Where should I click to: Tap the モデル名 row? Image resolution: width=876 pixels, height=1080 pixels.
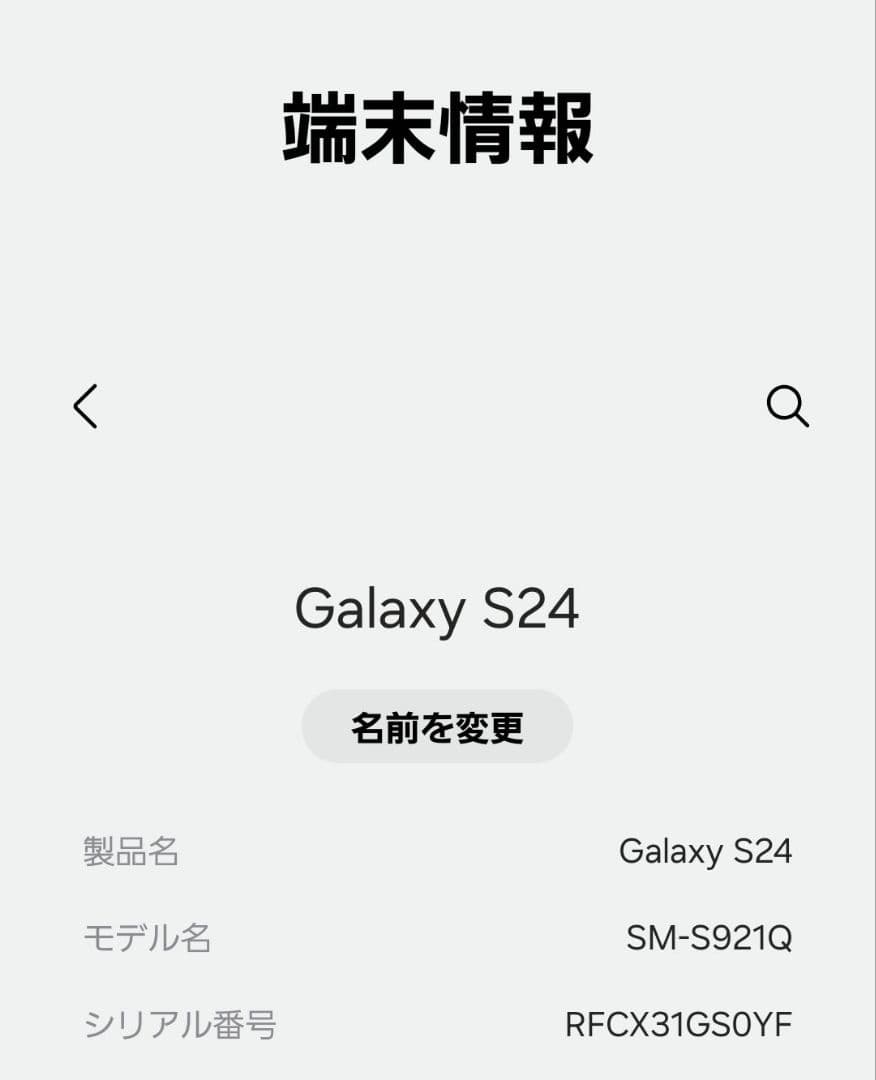[x=437, y=937]
